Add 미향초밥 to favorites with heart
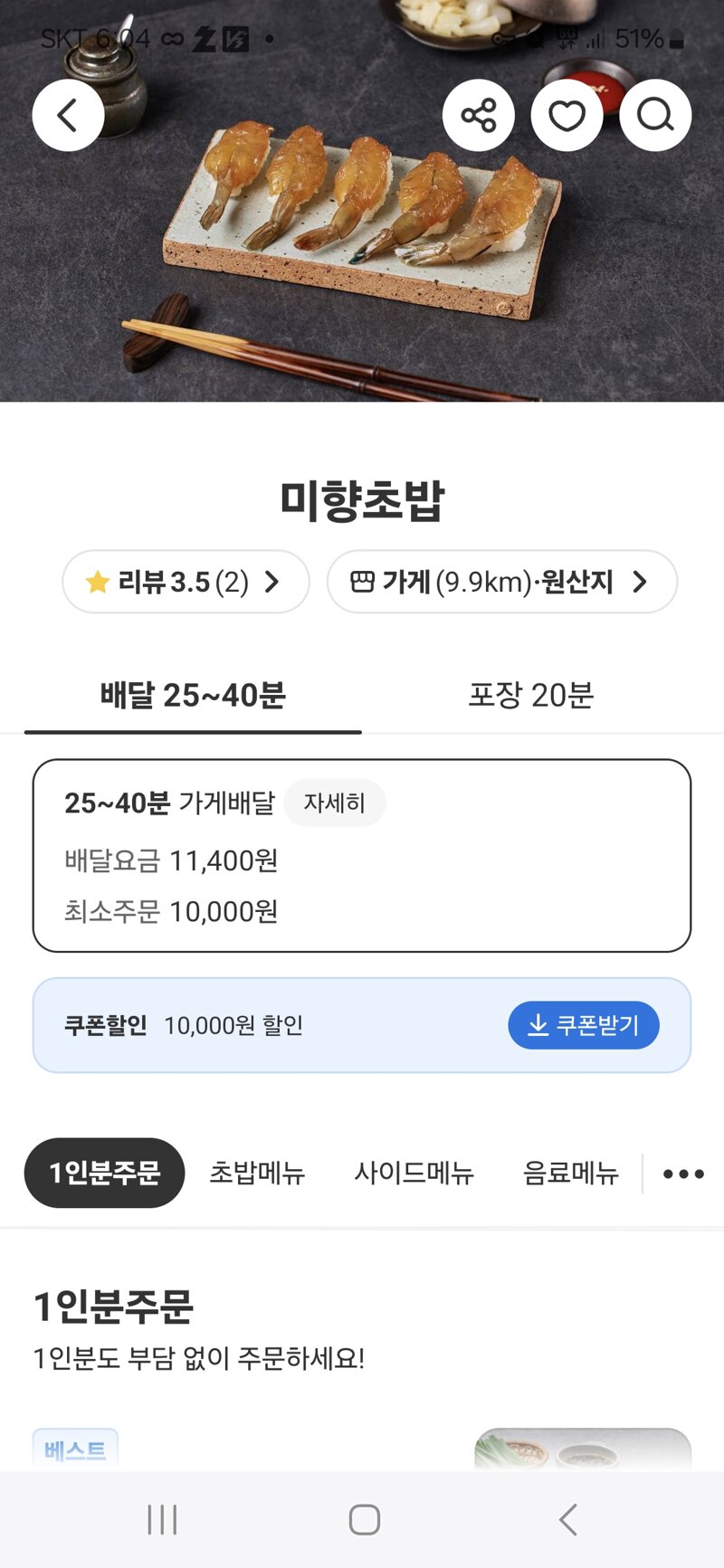The image size is (724, 1568). click(x=567, y=116)
